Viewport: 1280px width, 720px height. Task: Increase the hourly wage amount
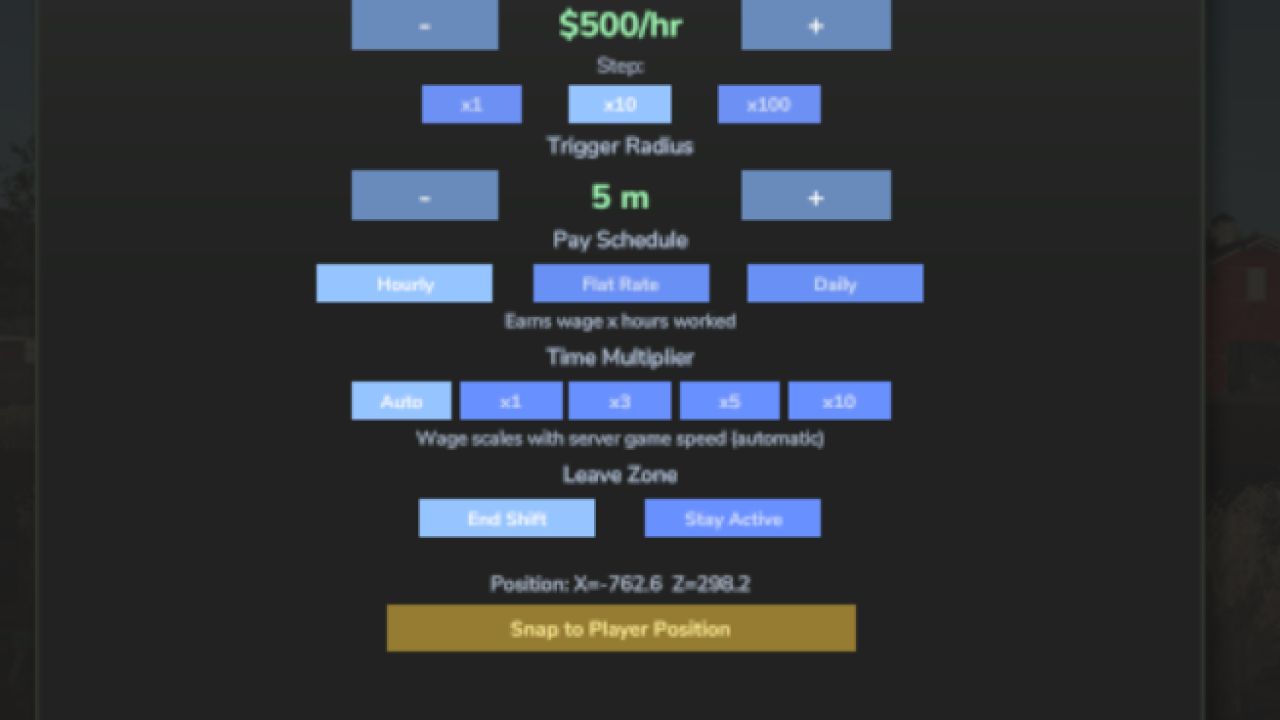click(x=815, y=25)
